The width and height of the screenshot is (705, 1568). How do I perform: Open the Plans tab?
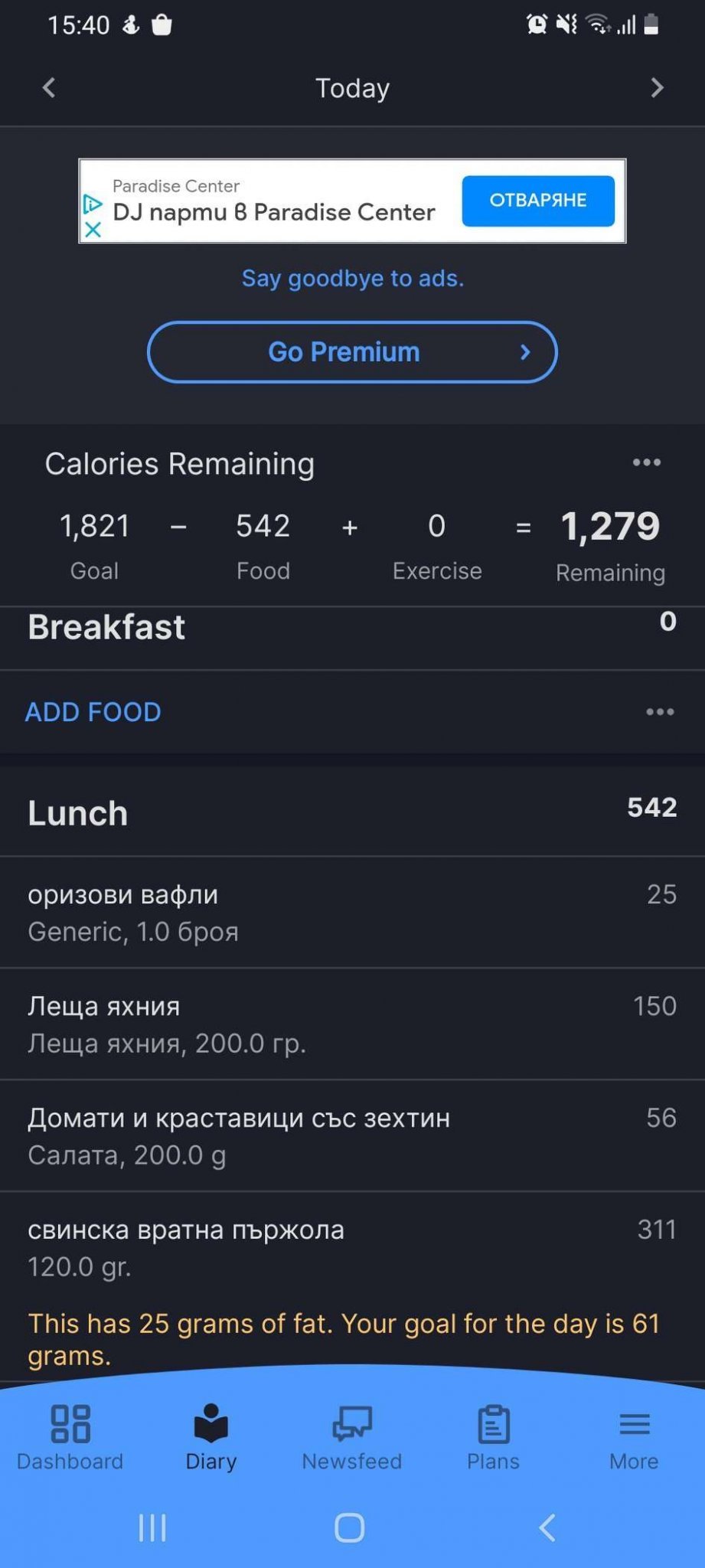tap(493, 1437)
